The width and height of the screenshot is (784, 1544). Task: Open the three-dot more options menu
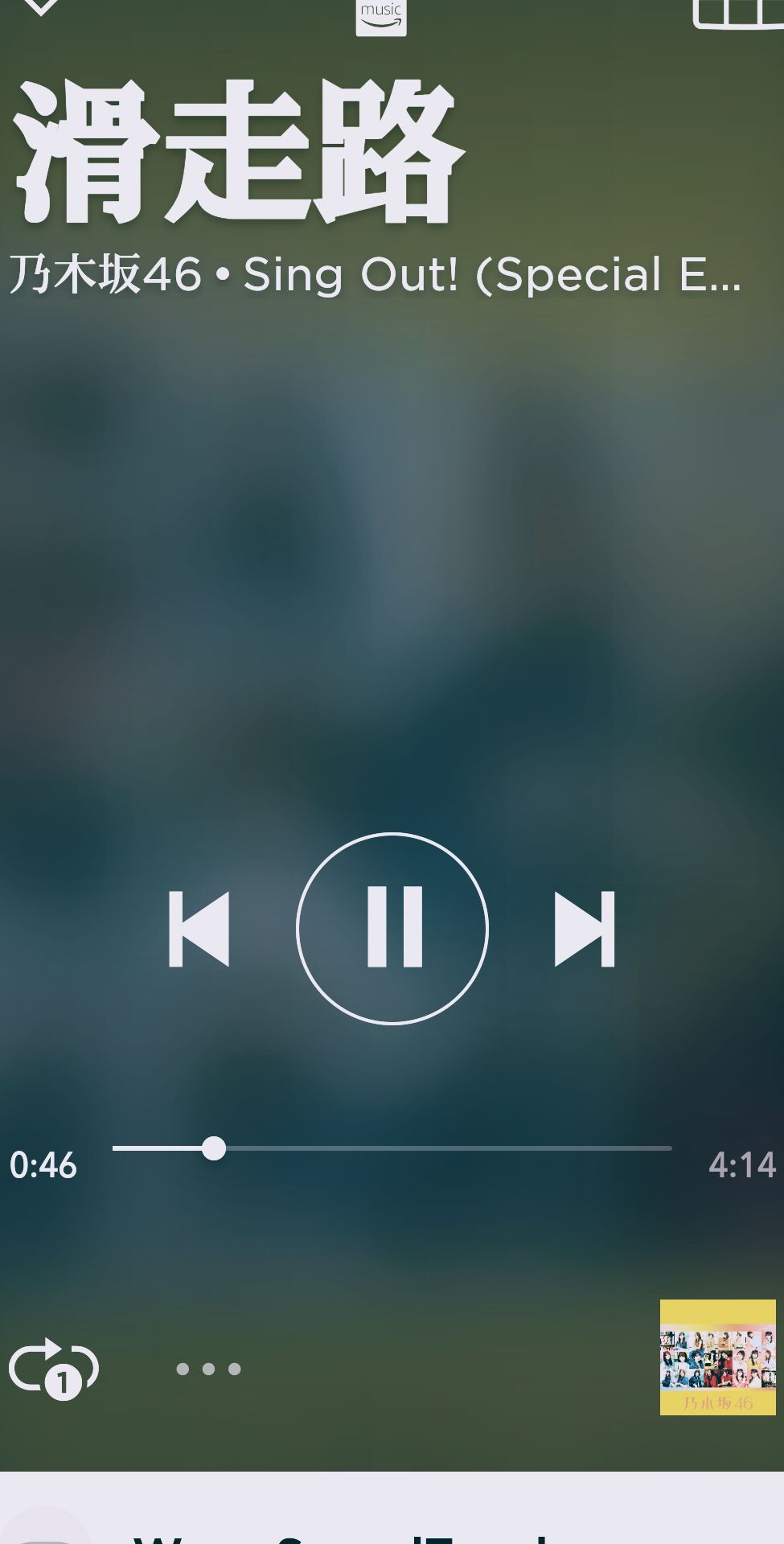point(208,1369)
